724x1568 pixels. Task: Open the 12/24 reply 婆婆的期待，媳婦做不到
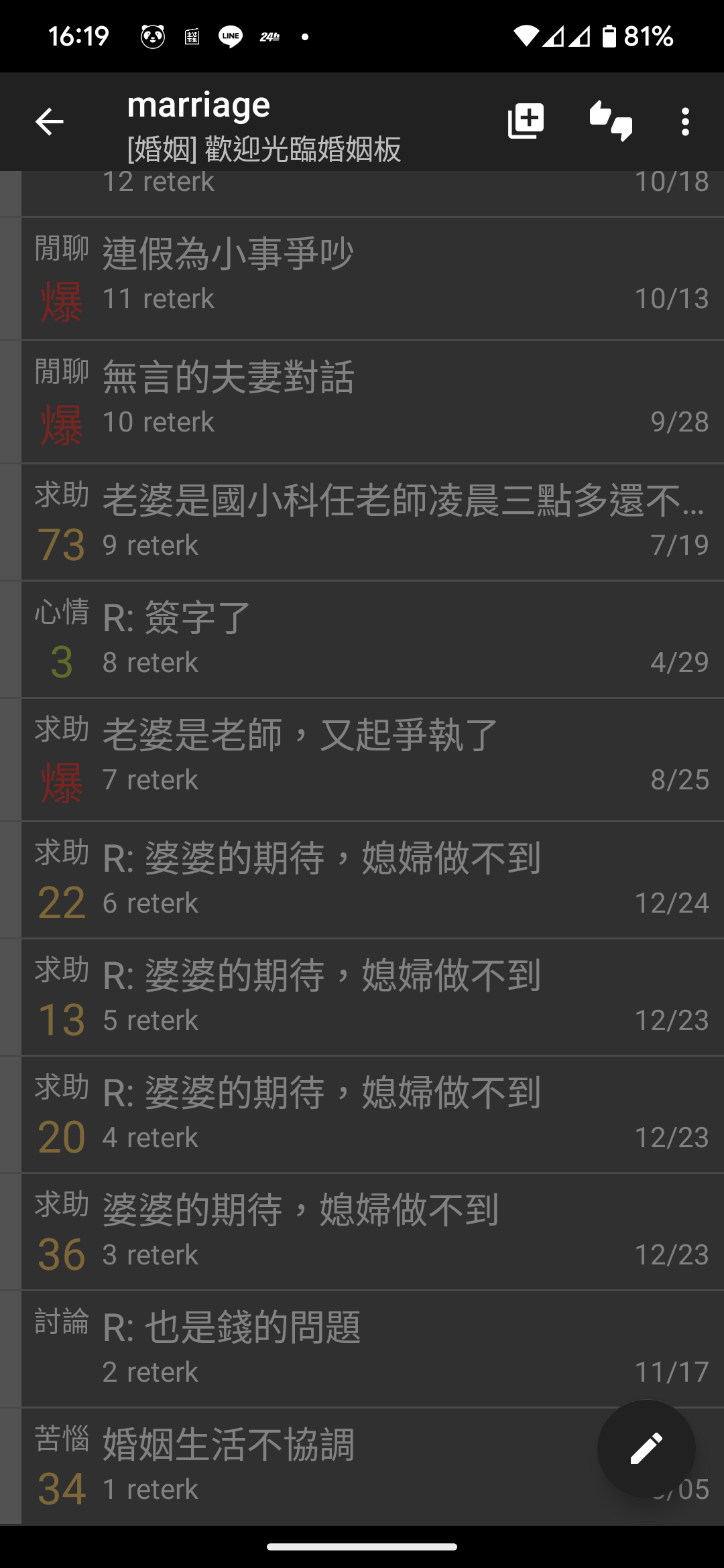pos(373,880)
